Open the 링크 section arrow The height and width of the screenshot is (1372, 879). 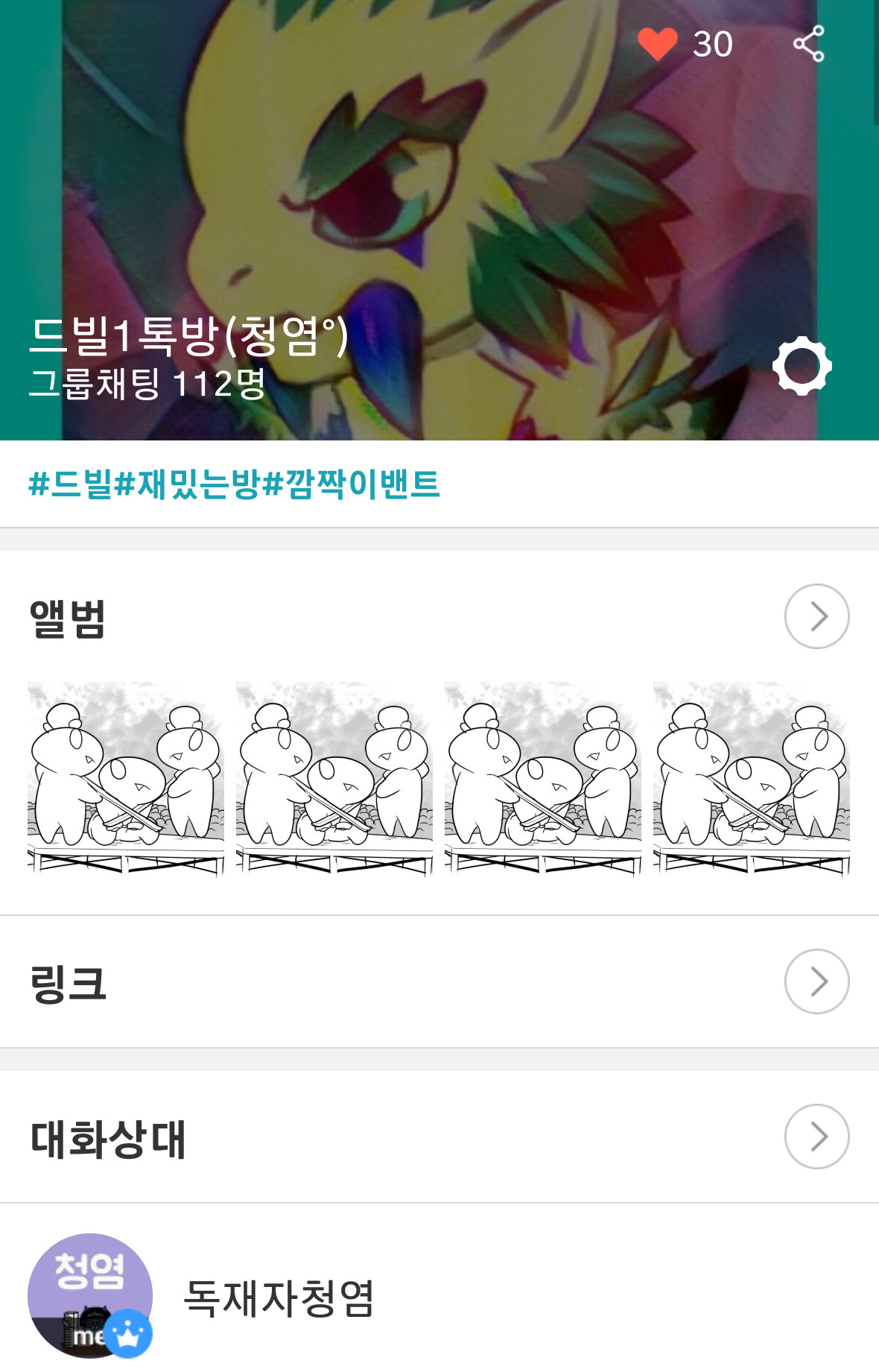(x=816, y=981)
